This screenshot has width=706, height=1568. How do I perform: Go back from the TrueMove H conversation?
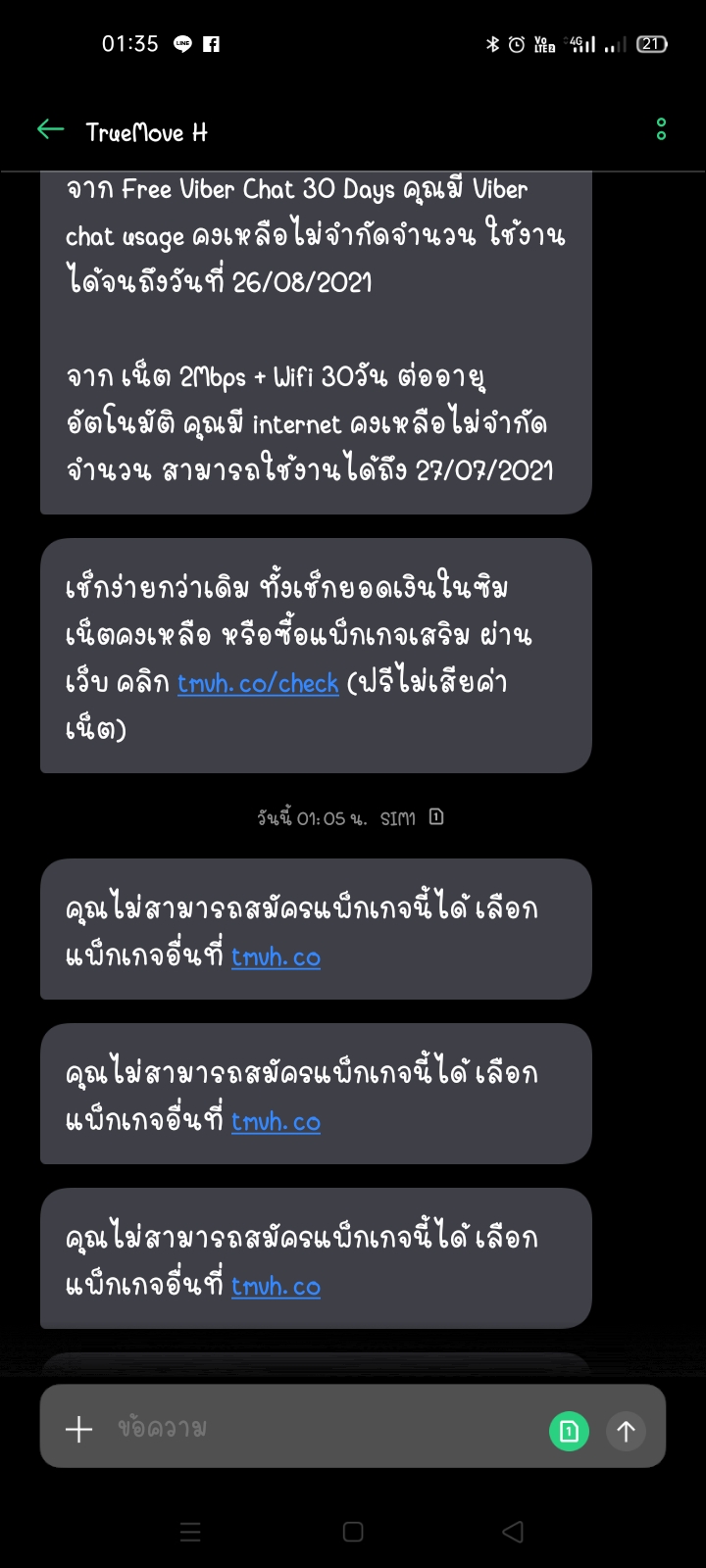tap(50, 129)
